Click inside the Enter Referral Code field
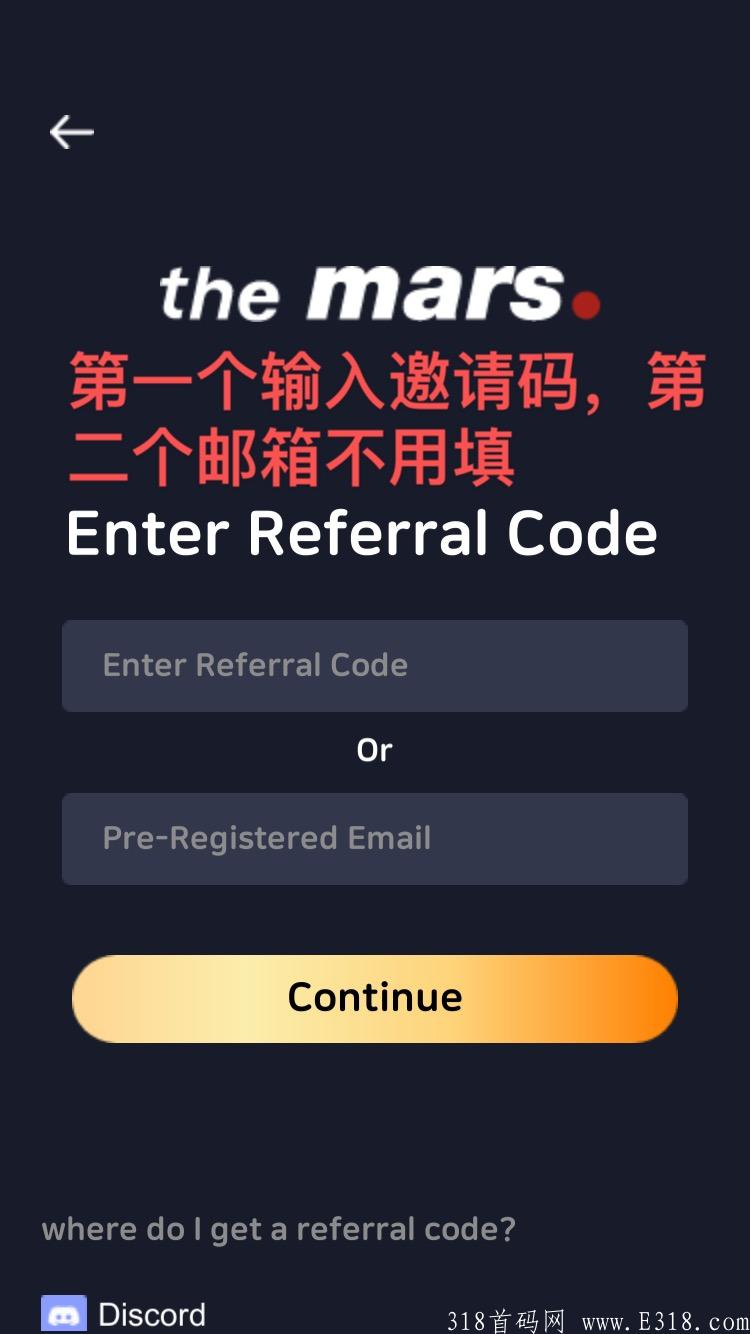The height and width of the screenshot is (1334, 750). coord(375,665)
